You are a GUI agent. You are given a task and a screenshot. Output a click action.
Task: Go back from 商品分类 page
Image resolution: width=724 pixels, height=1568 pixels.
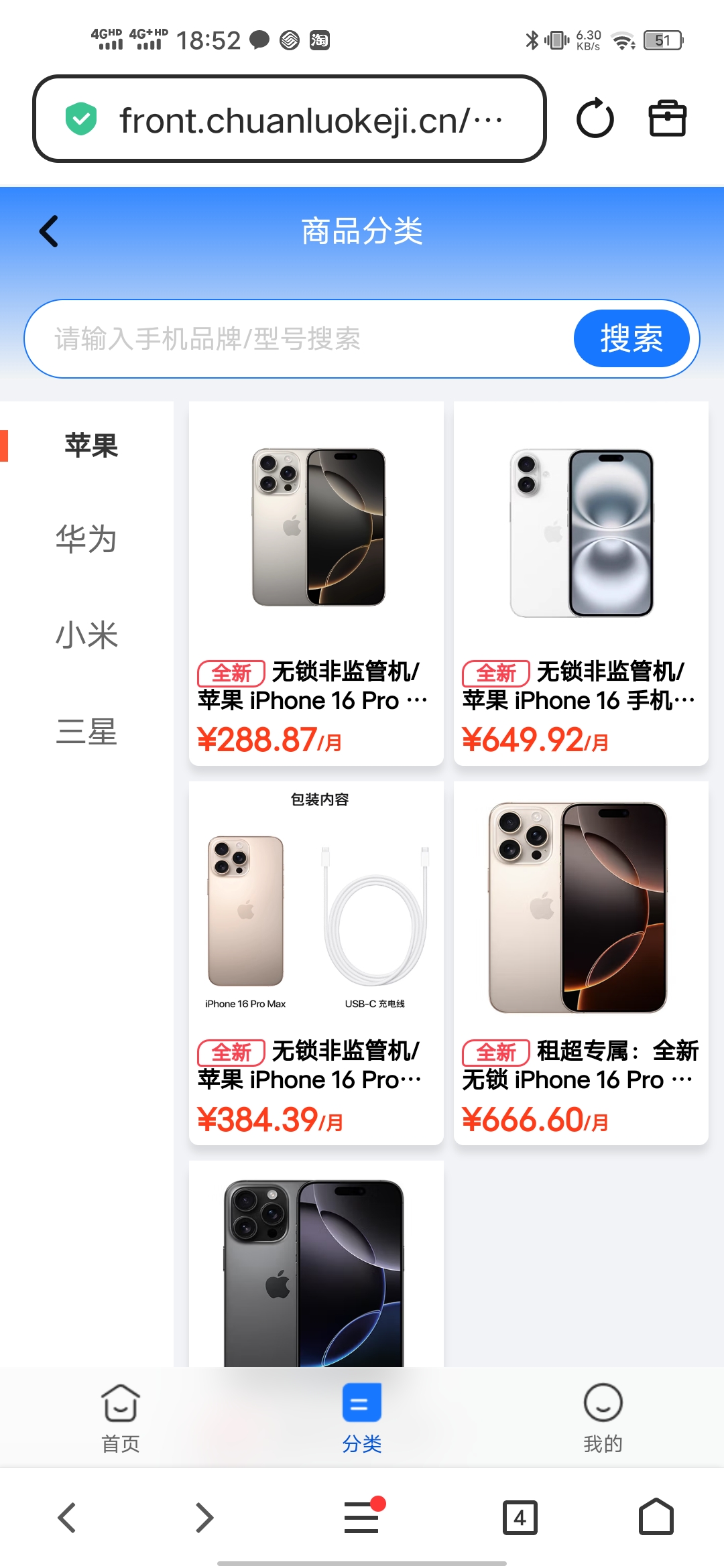(49, 232)
